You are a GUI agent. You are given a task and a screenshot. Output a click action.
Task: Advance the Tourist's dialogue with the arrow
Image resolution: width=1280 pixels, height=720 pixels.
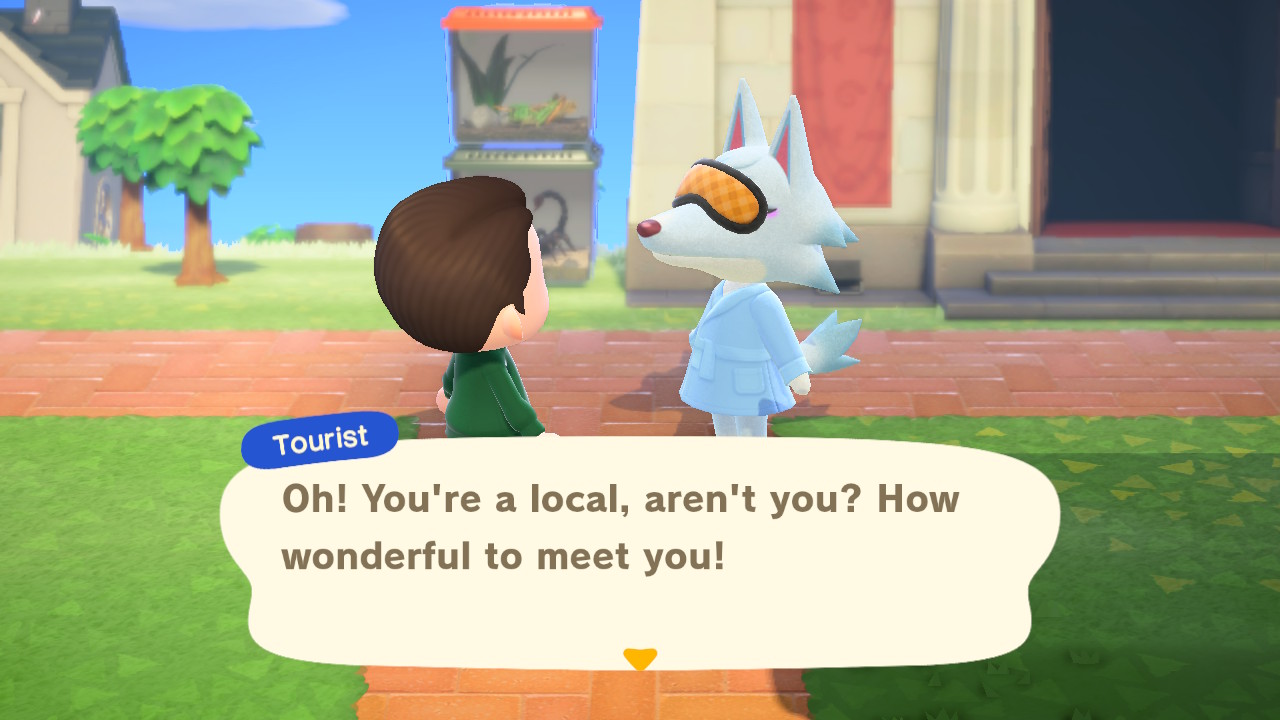pyautogui.click(x=639, y=658)
